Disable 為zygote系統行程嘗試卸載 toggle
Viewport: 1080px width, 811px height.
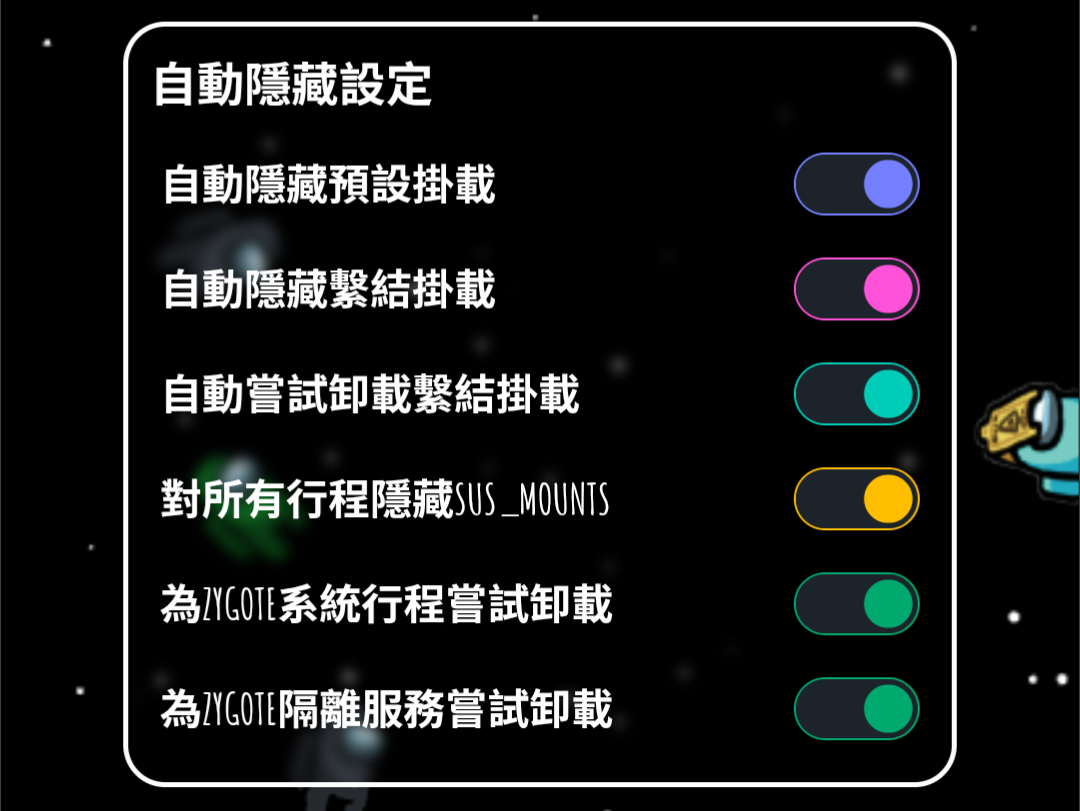[x=856, y=604]
